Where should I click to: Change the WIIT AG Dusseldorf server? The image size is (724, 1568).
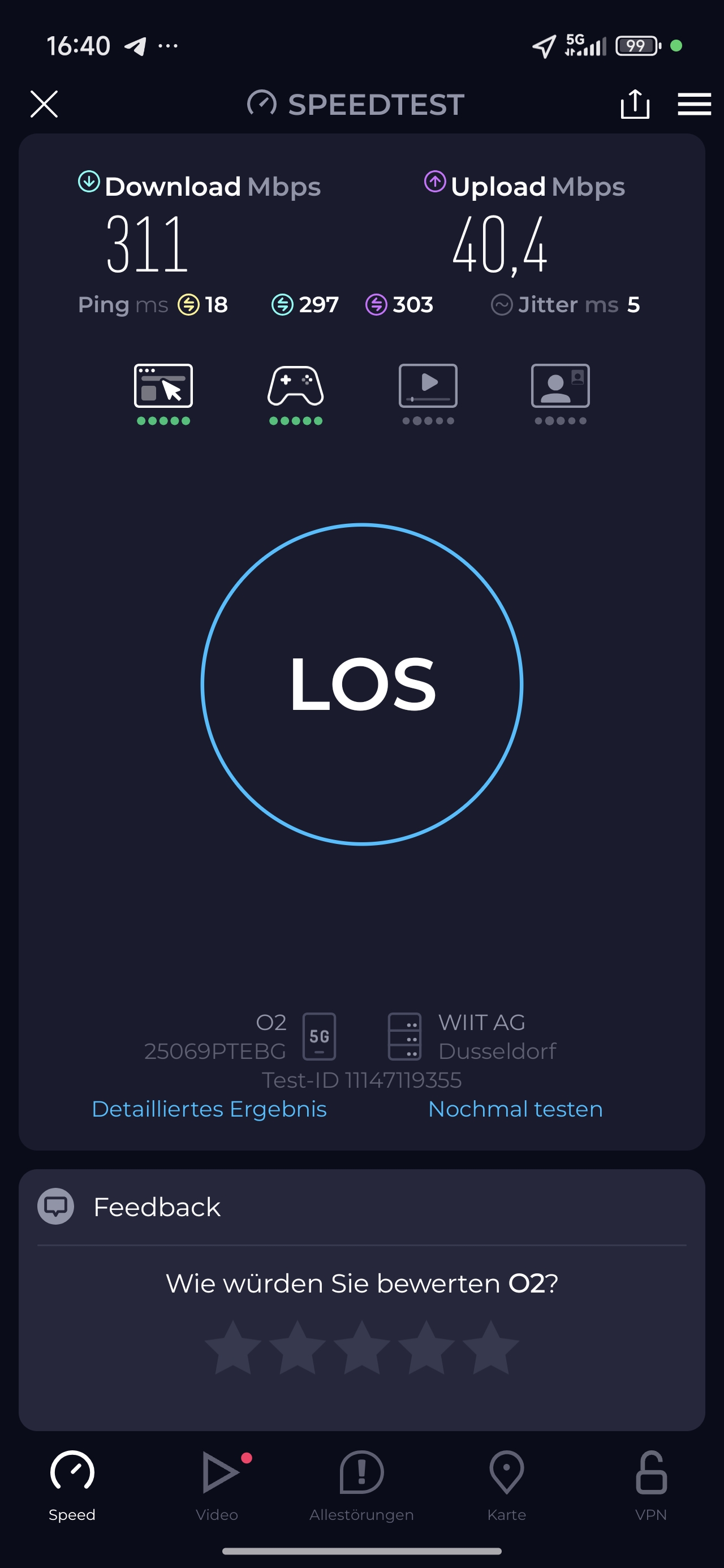(472, 1036)
